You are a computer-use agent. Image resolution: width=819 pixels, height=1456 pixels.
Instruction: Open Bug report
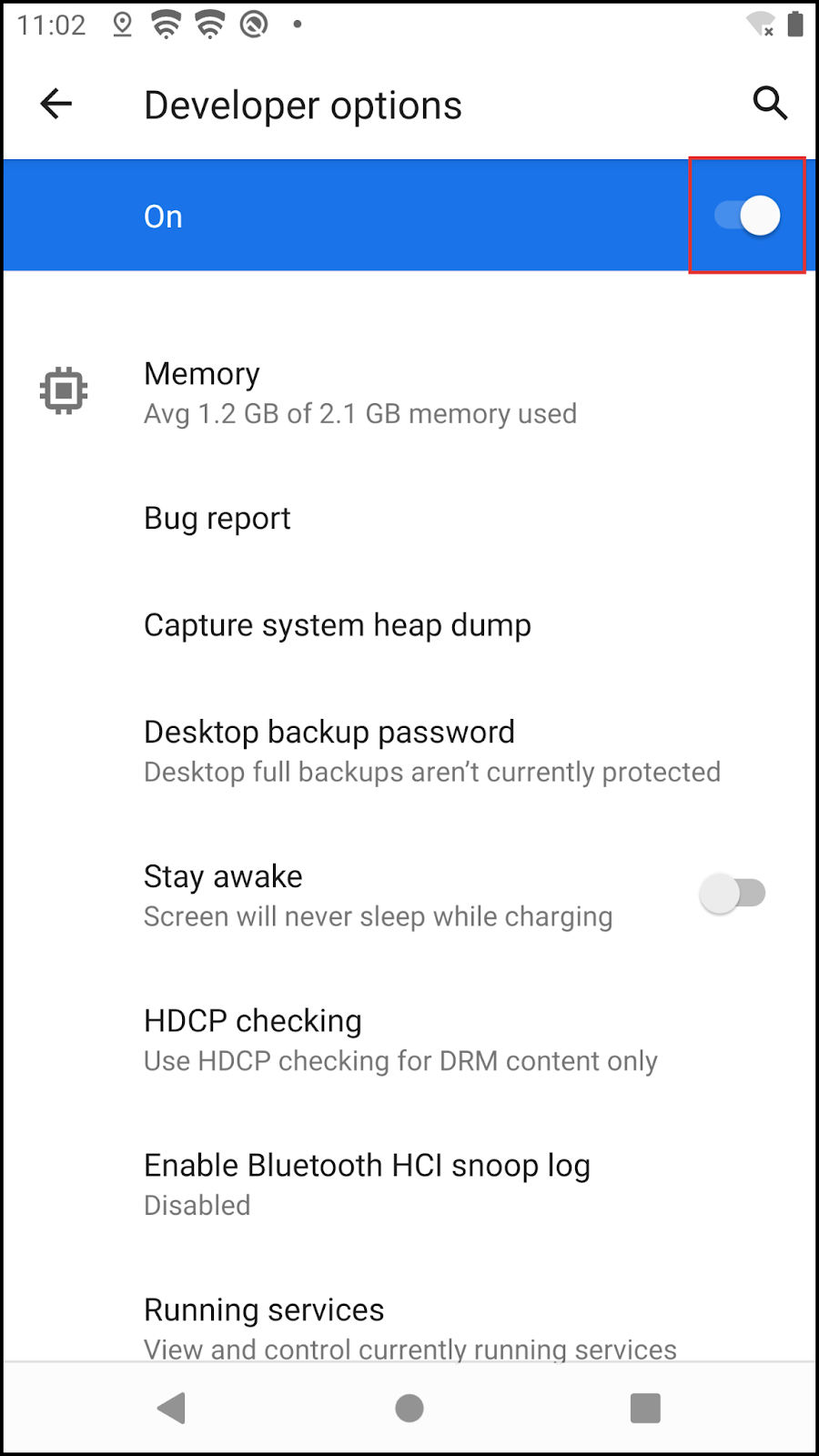pos(409,519)
